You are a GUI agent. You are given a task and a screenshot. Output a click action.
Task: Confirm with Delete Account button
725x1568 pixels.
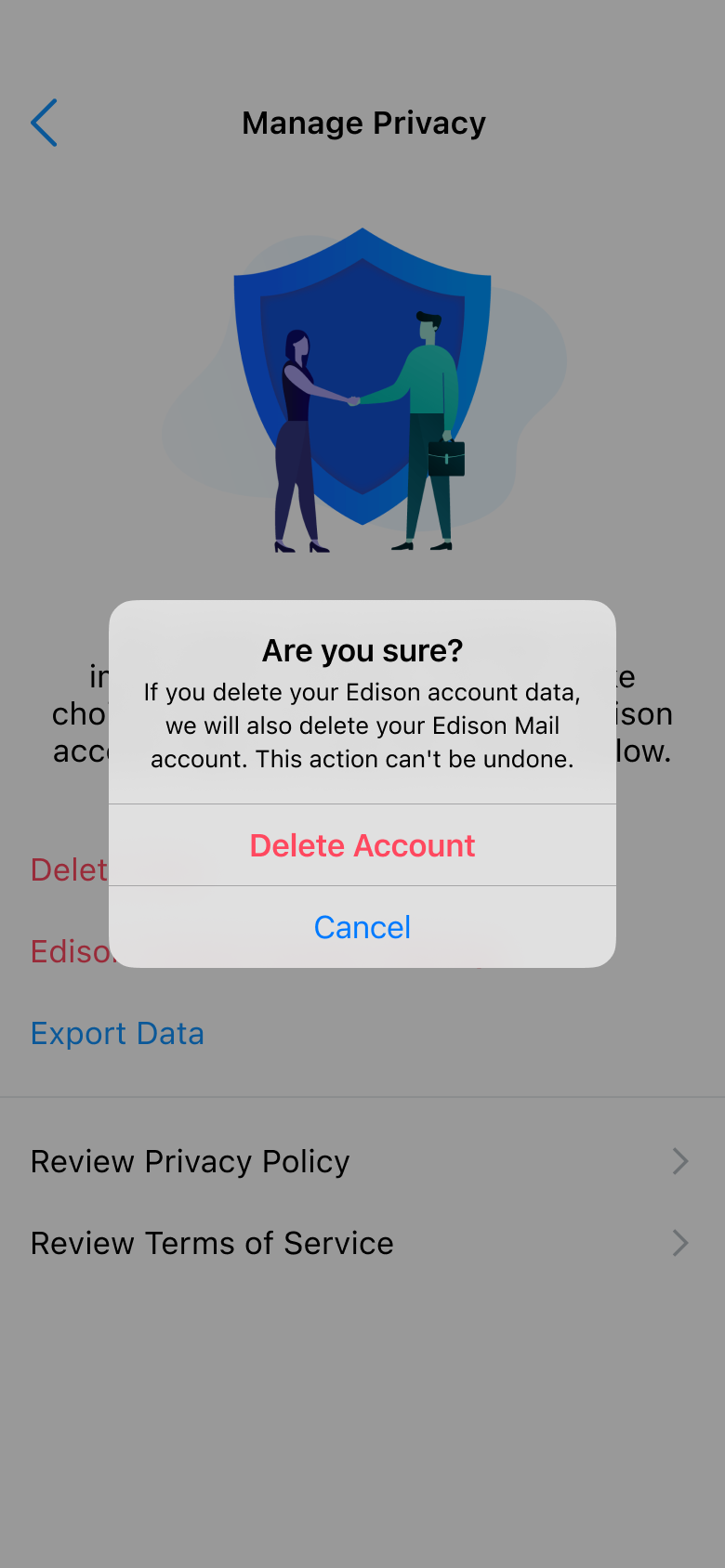point(362,845)
